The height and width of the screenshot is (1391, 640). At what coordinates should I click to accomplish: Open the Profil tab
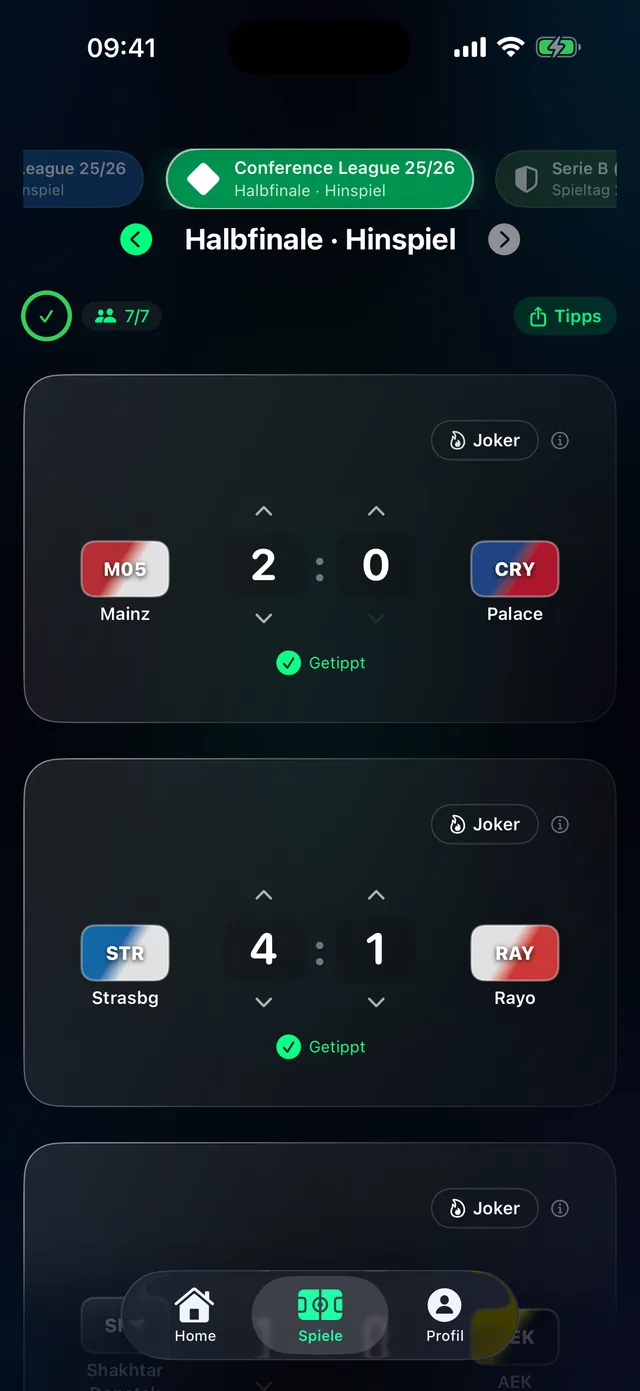tap(445, 1315)
